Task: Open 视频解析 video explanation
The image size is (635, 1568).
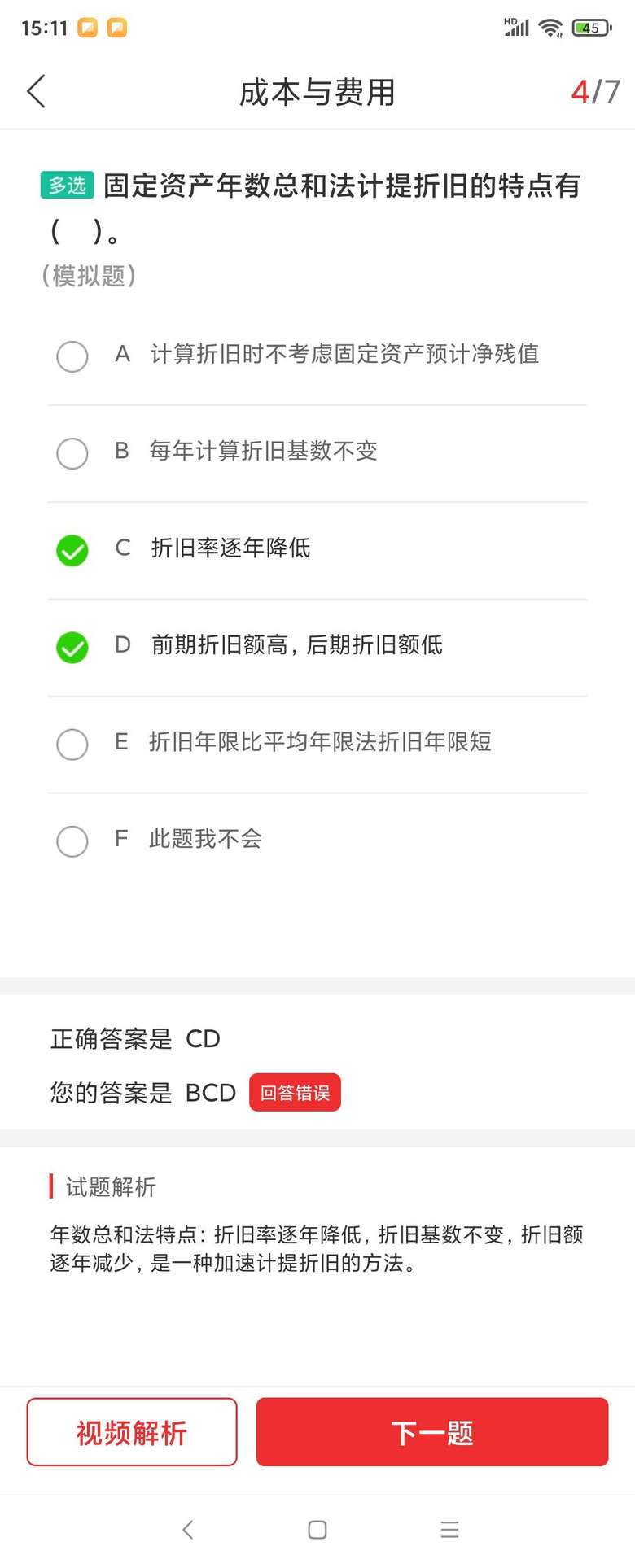Action: click(x=132, y=1431)
